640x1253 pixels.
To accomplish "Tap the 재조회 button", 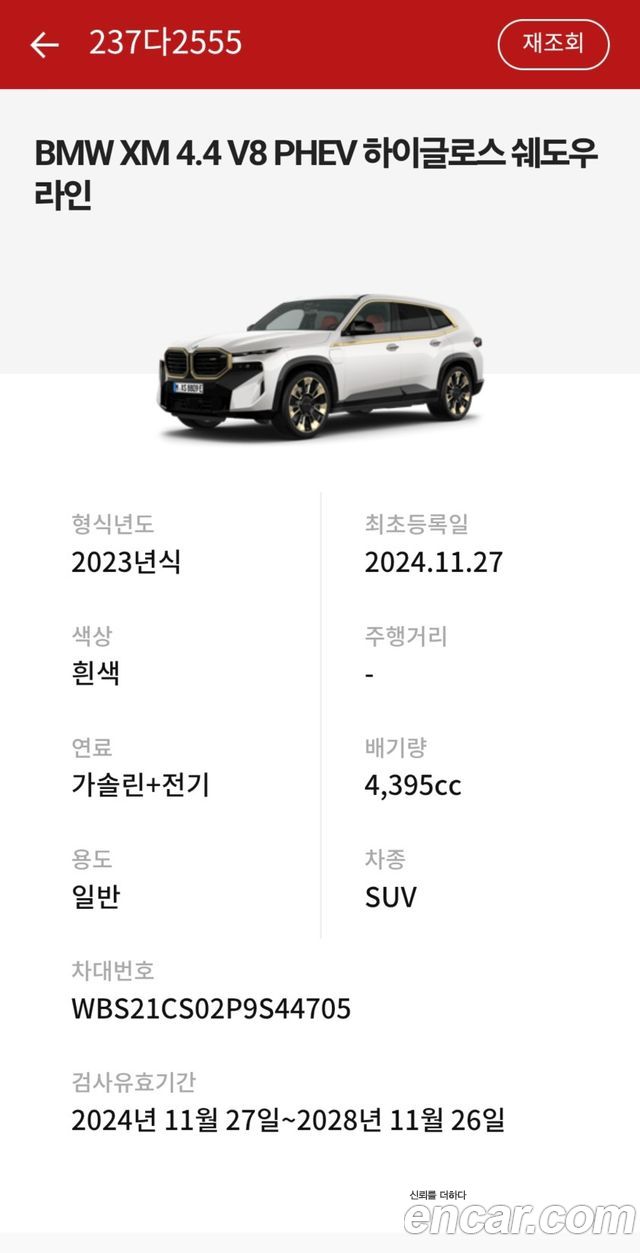I will [x=553, y=44].
